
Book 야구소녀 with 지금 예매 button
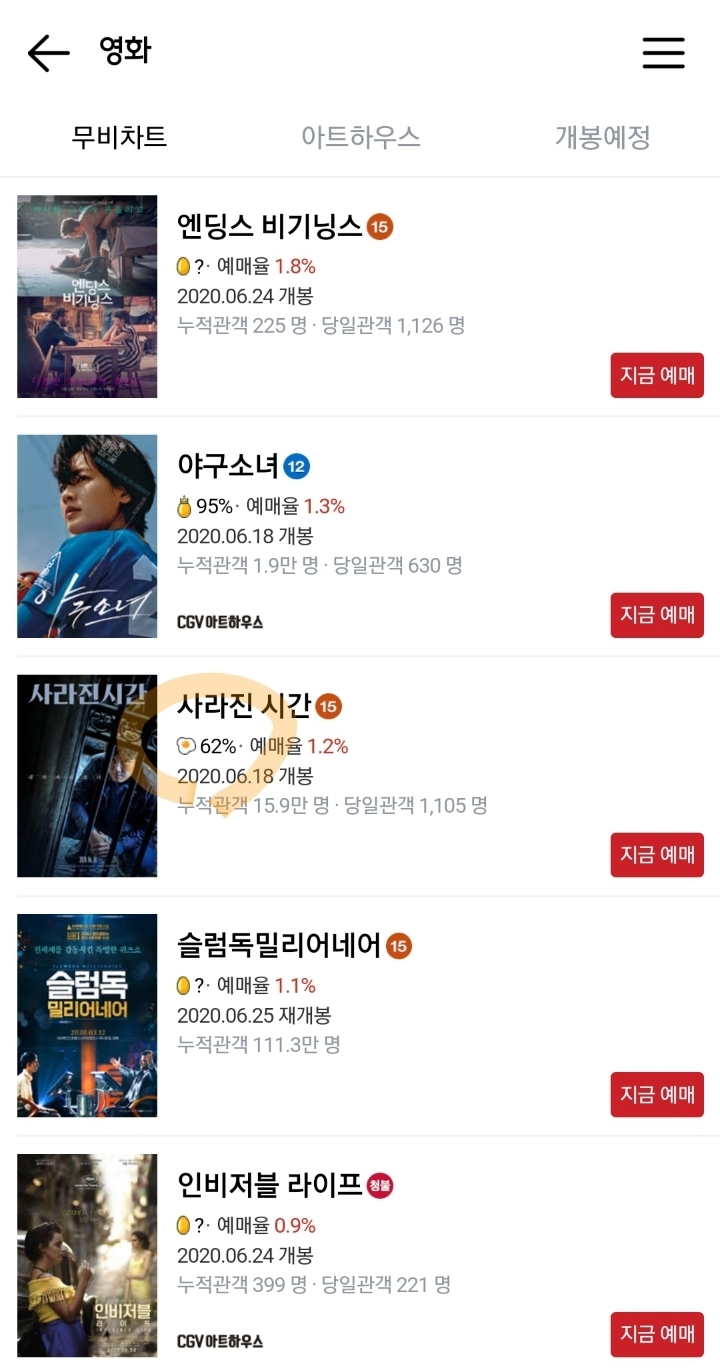pos(657,615)
